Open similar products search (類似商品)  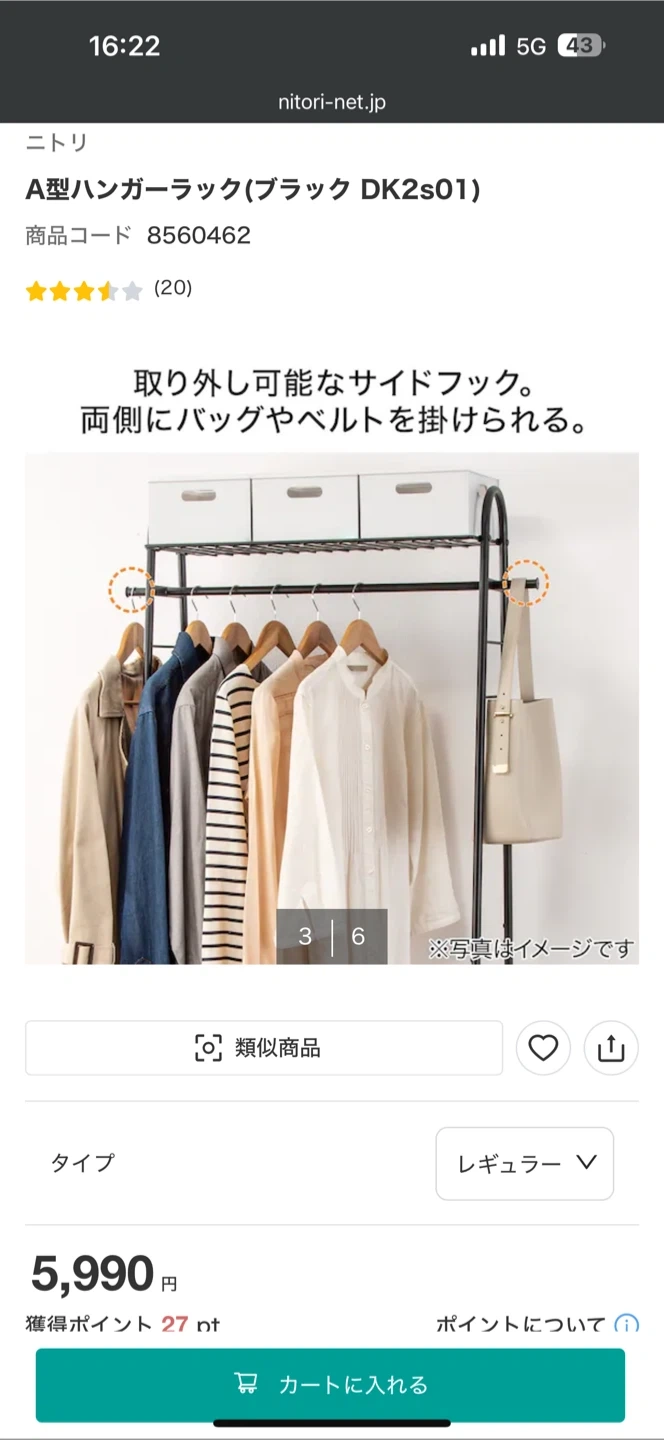pyautogui.click(x=264, y=1048)
